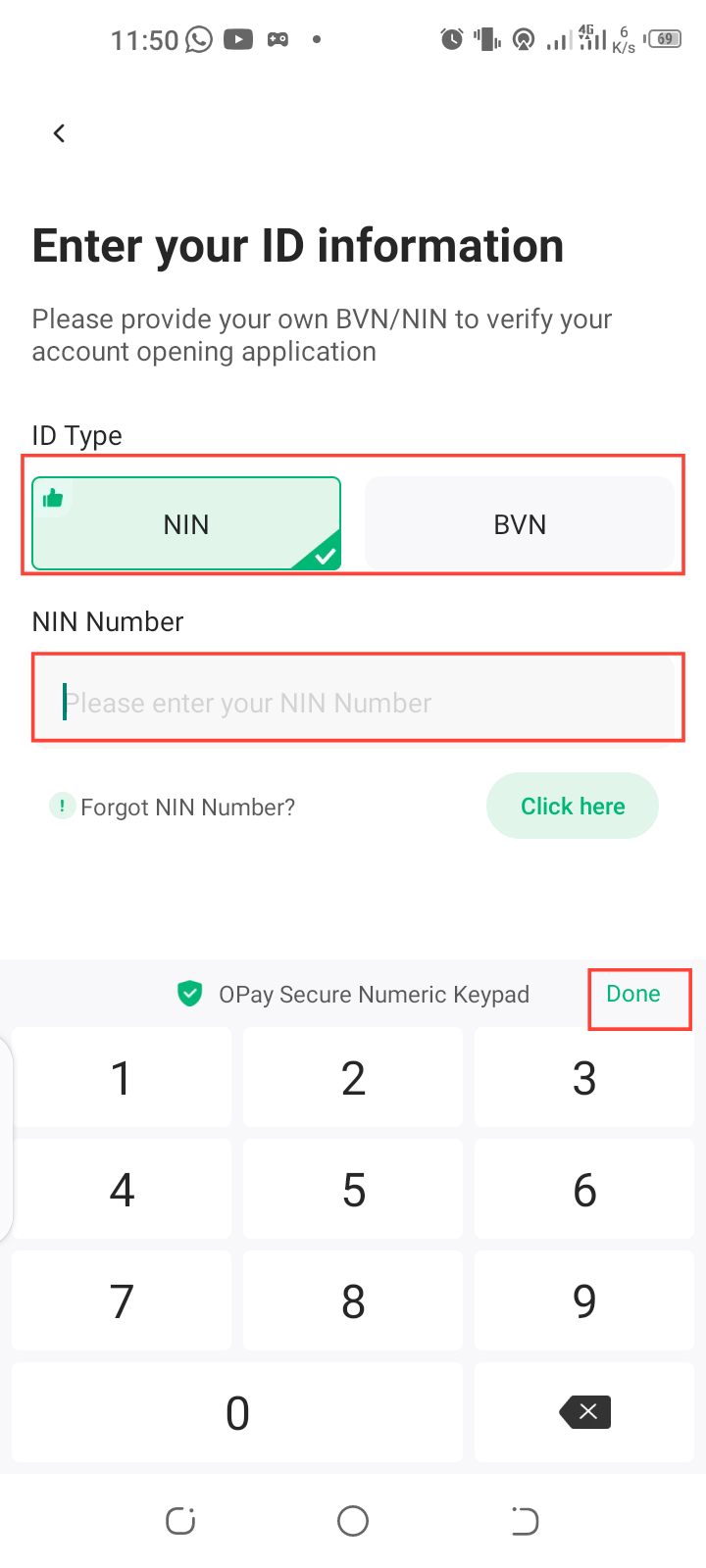Tap Click here for forgotten NIN
This screenshot has height=1568, width=706.
tap(573, 806)
